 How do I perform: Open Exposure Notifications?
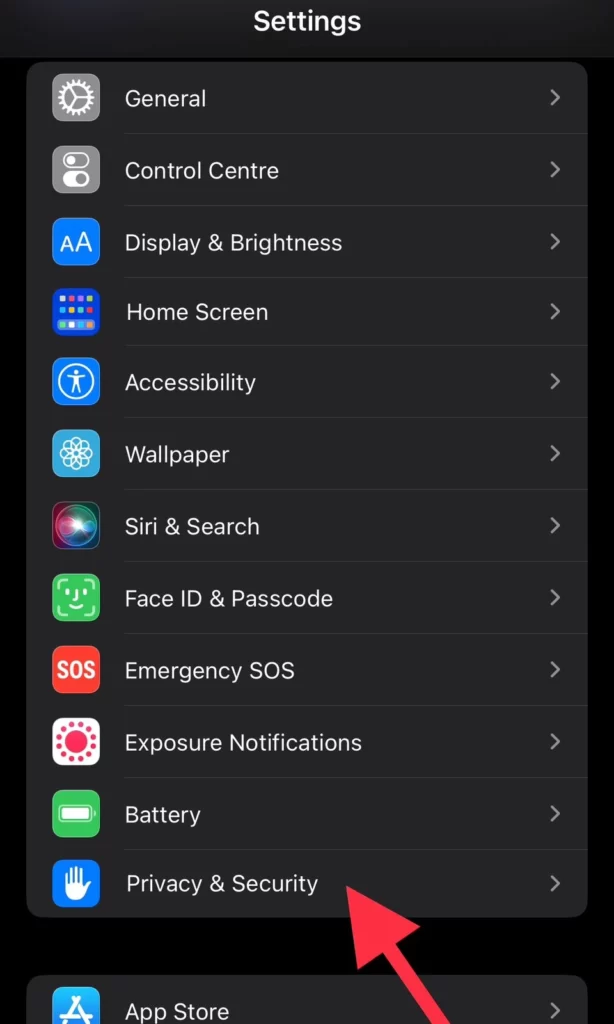(x=307, y=742)
